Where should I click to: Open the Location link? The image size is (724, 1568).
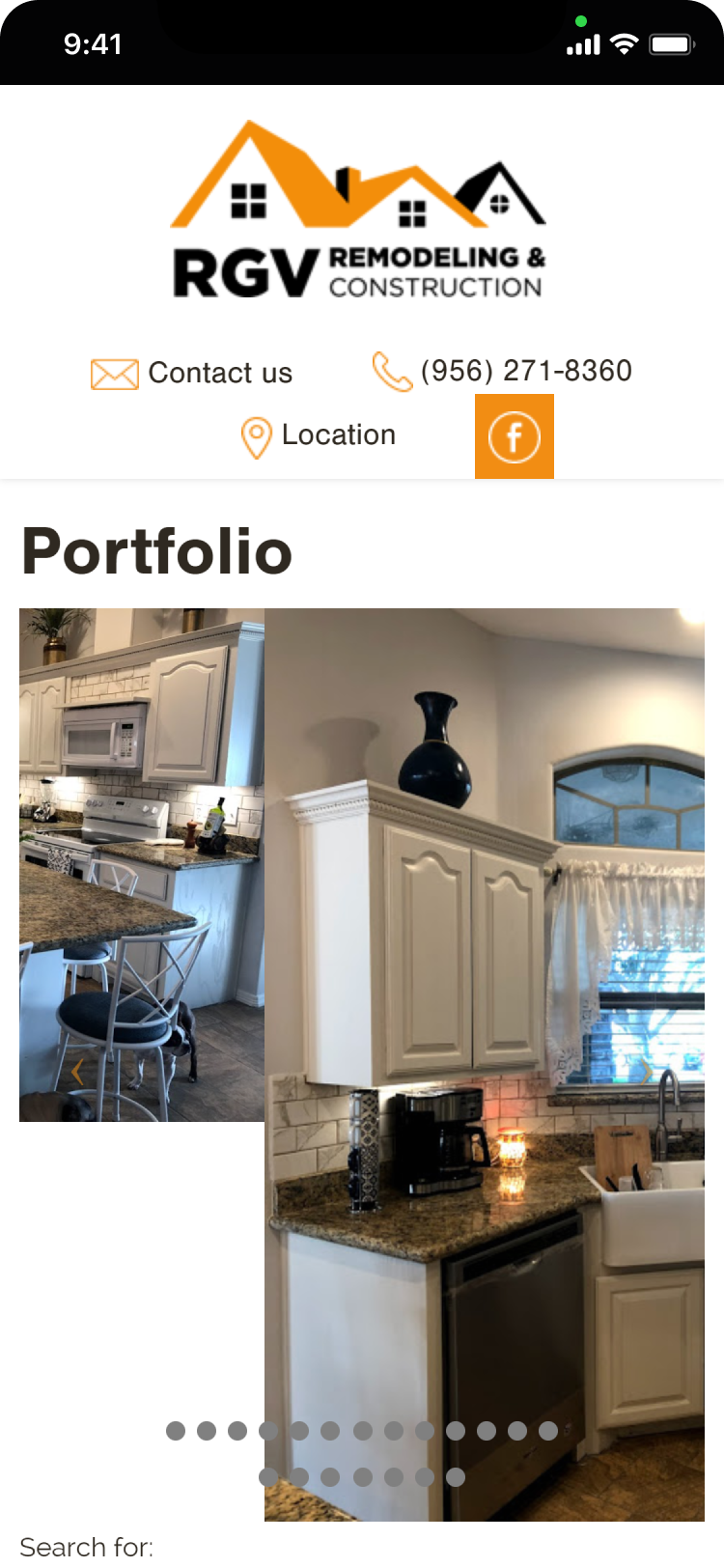319,435
